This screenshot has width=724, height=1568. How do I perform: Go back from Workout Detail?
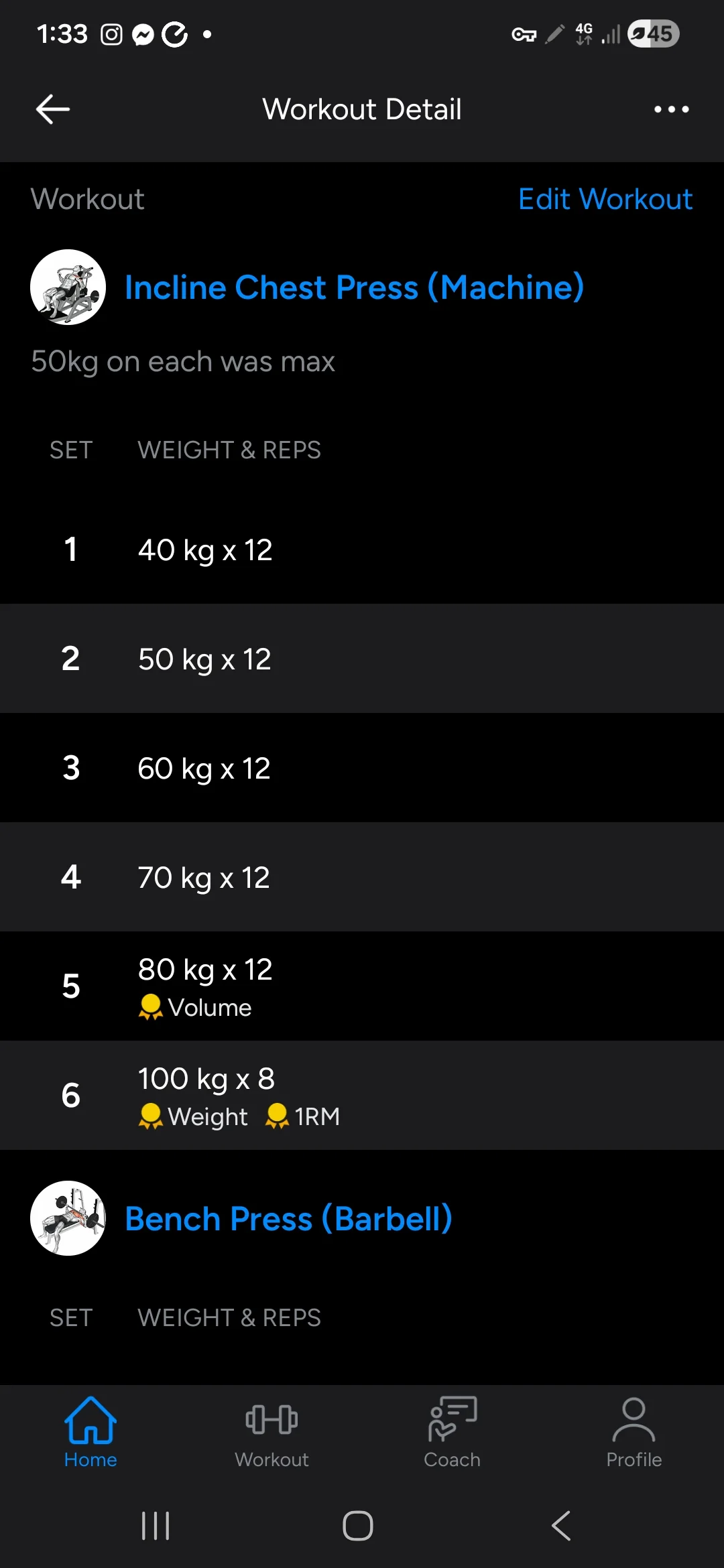(53, 109)
